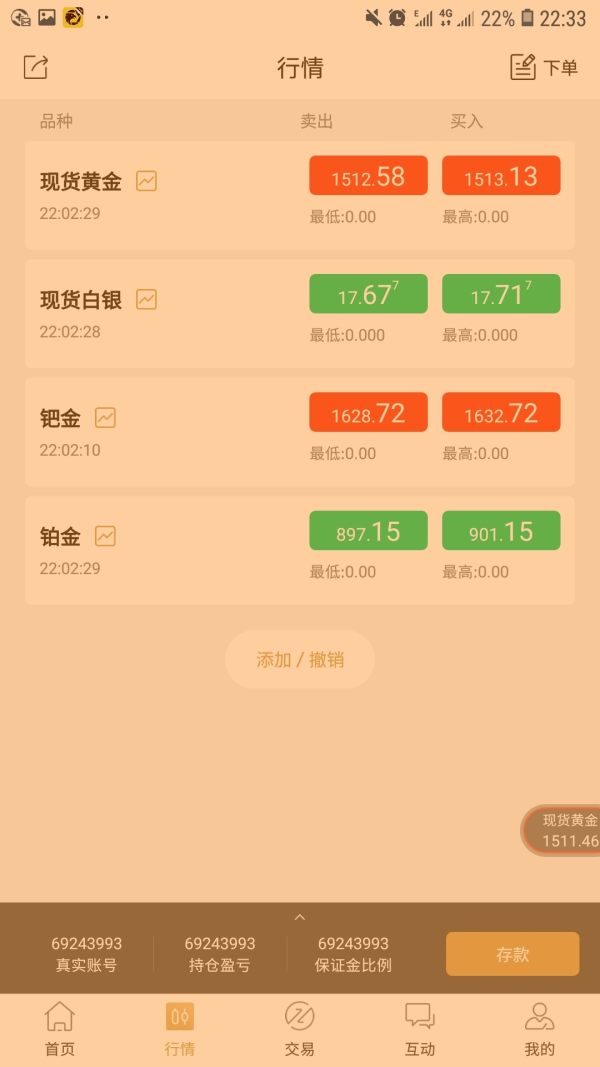The width and height of the screenshot is (600, 1067).
Task: Choose the 铂金 sell price 897.15
Action: tap(368, 531)
